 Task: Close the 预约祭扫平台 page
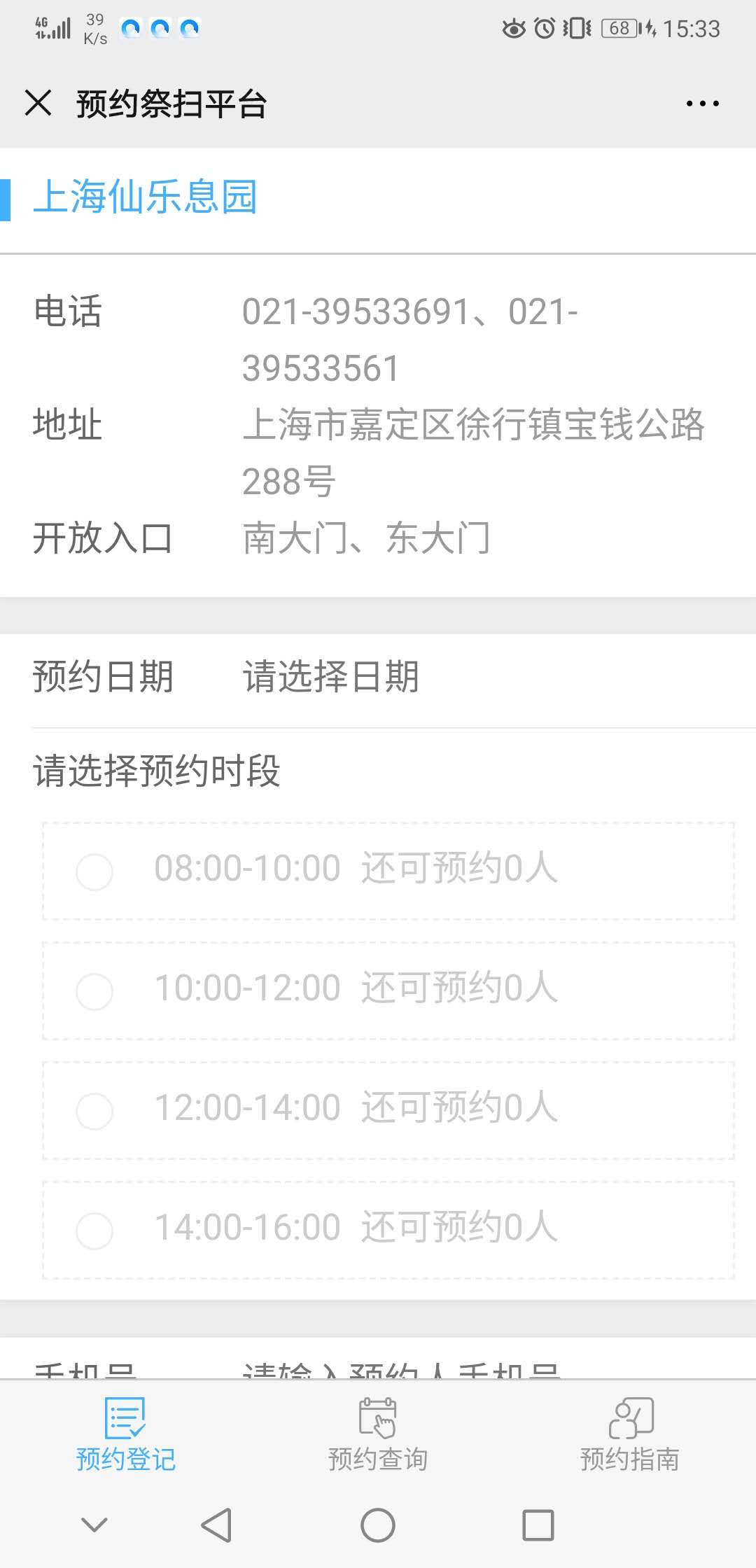click(38, 103)
